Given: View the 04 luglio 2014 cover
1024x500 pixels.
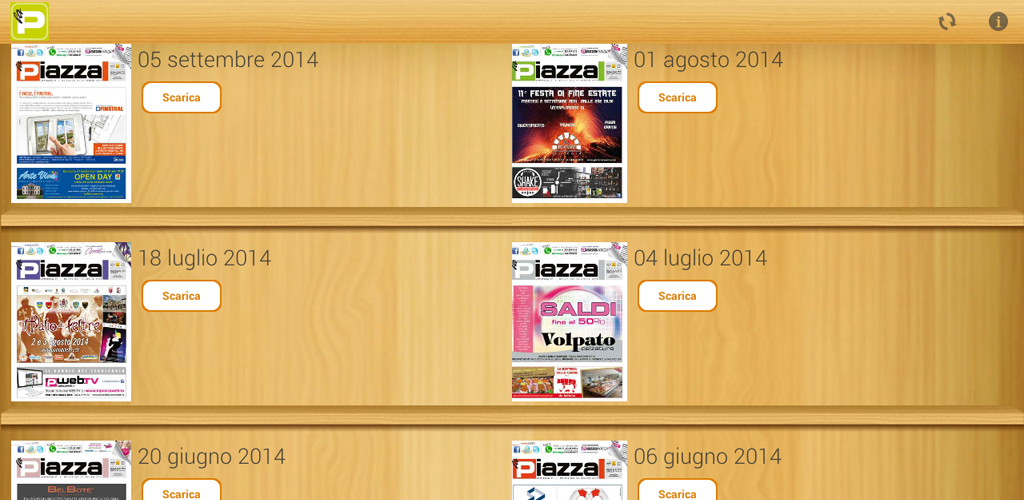Looking at the screenshot, I should (568, 321).
